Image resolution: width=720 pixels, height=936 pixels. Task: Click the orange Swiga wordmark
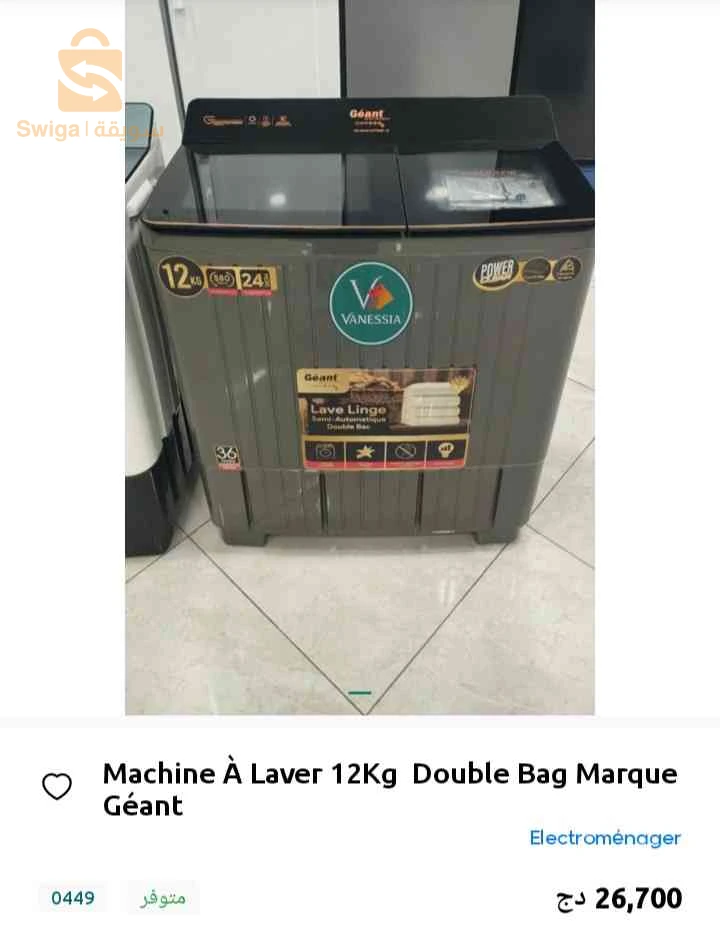point(45,127)
